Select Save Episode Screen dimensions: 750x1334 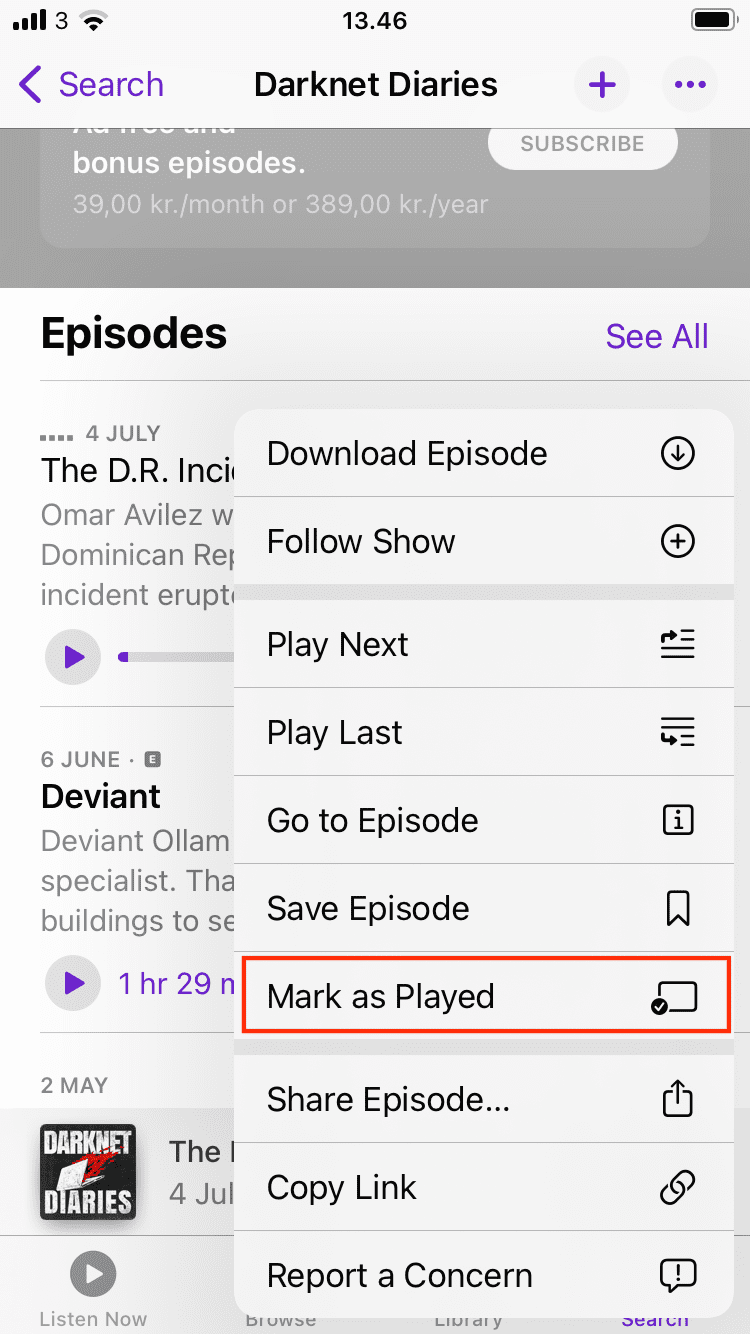[484, 908]
